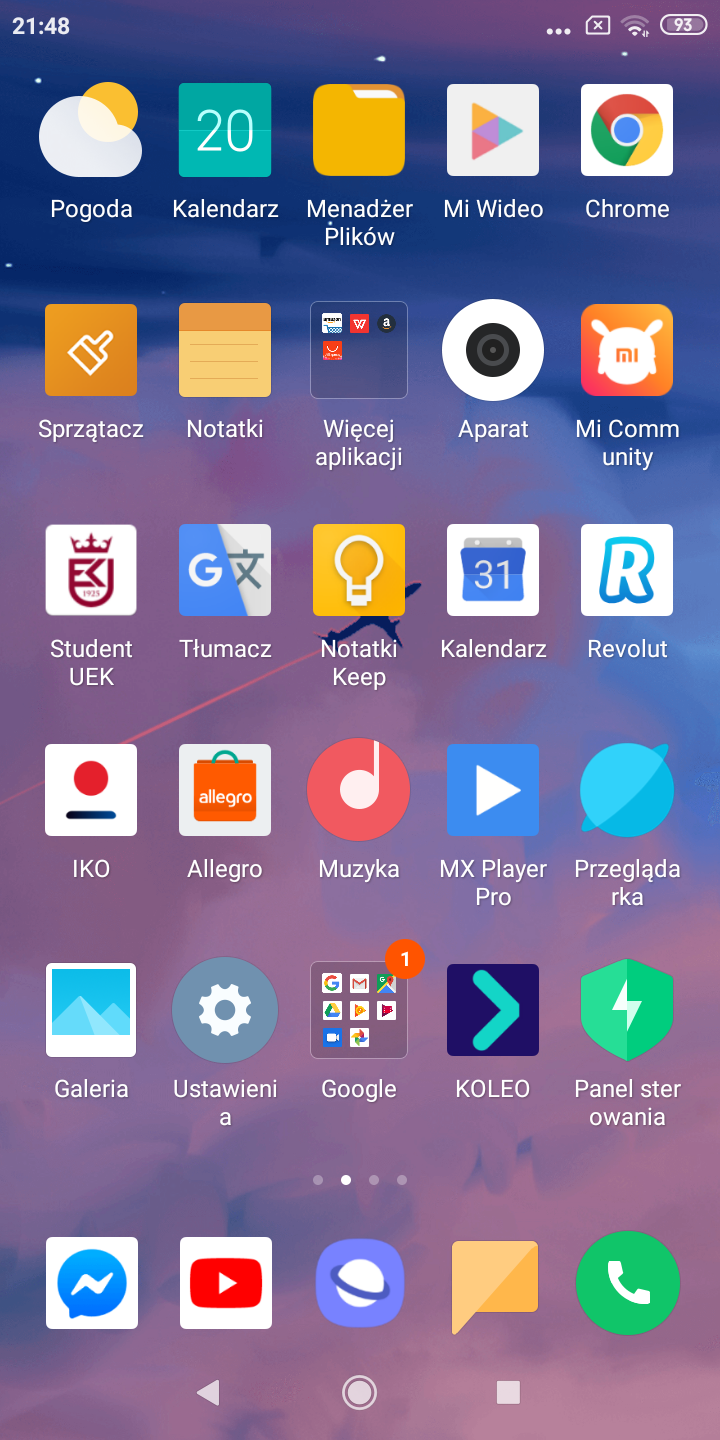Tap the last home screen page dot
The height and width of the screenshot is (1440, 720).
click(401, 1180)
